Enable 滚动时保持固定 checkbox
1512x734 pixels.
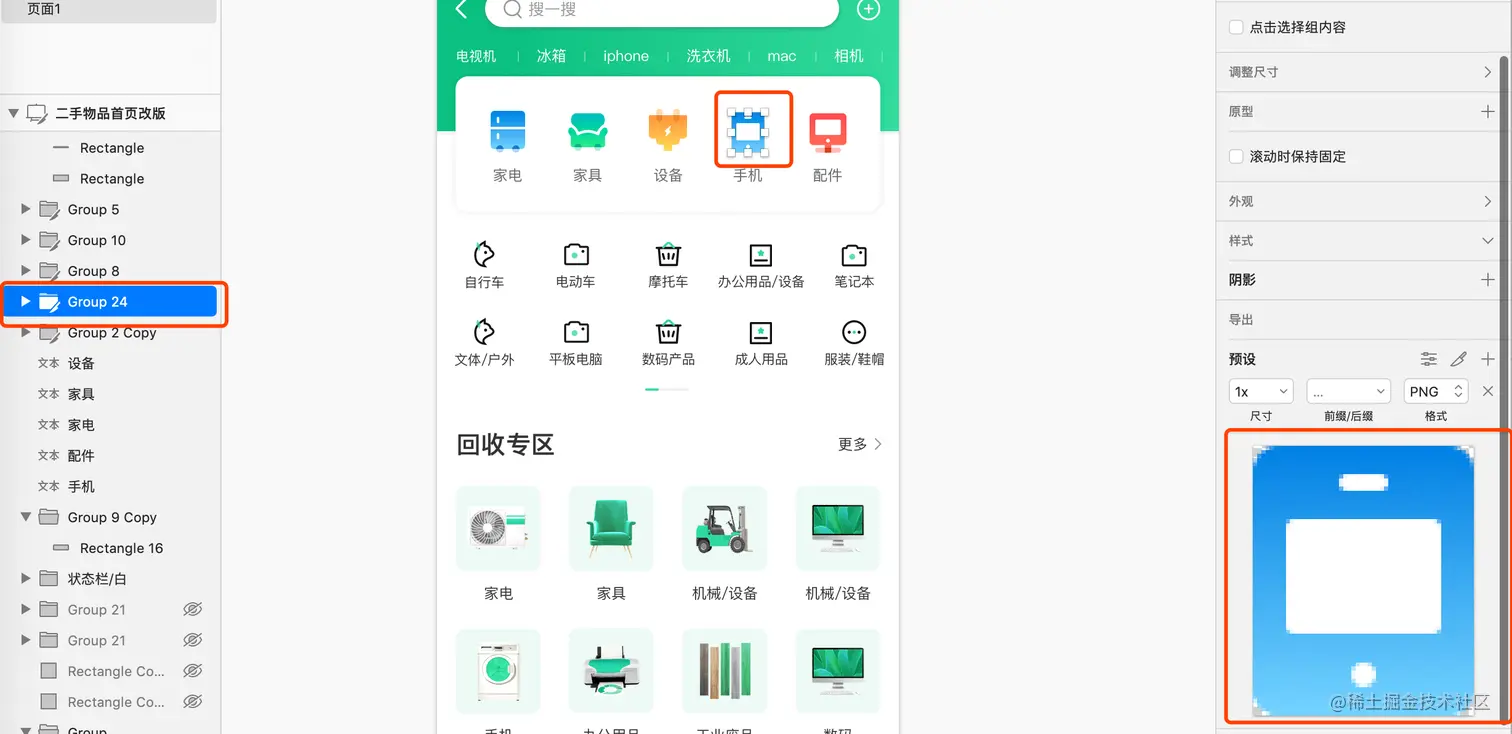coord(1237,157)
